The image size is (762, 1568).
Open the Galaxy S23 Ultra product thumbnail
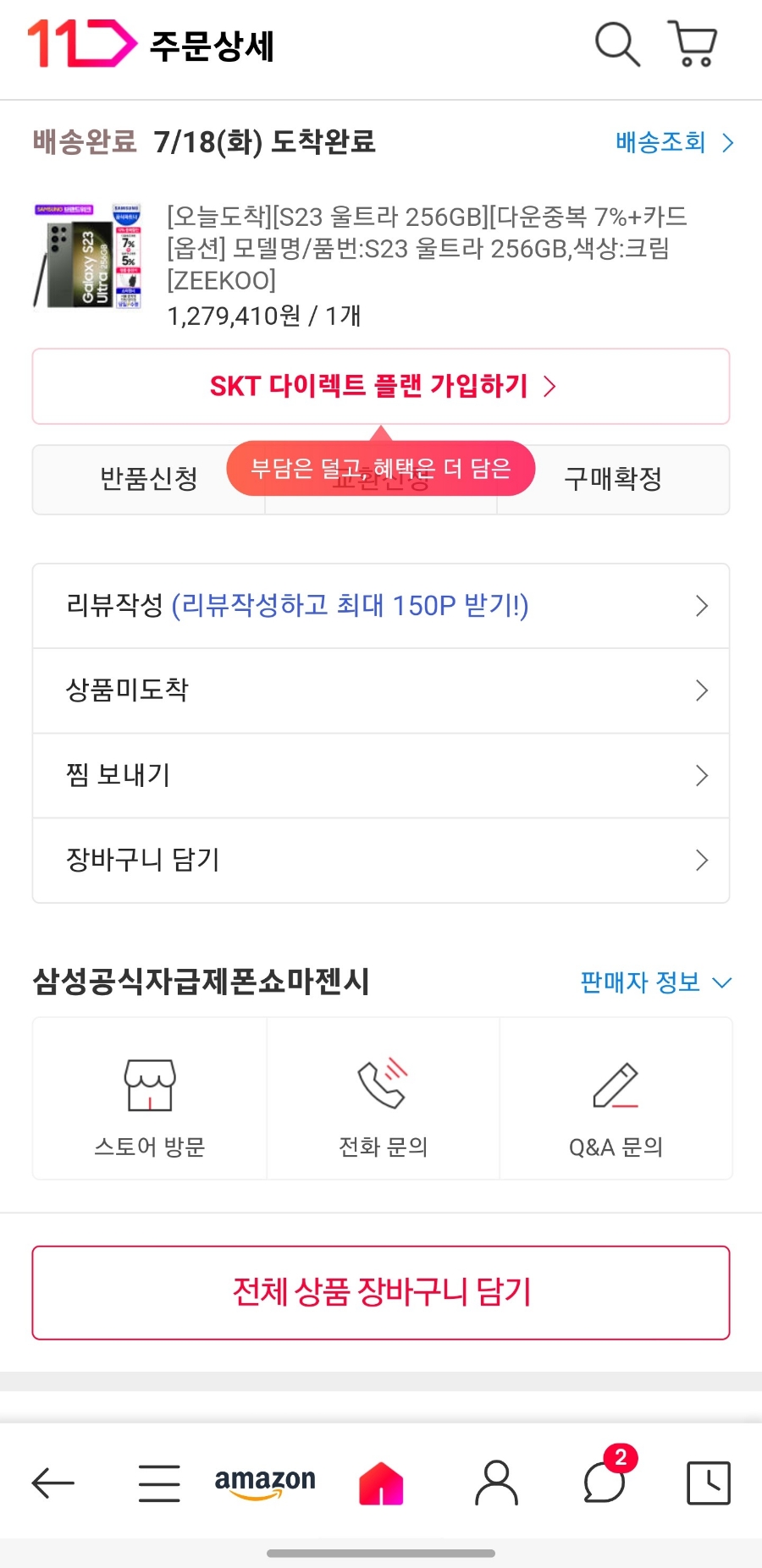(x=87, y=255)
